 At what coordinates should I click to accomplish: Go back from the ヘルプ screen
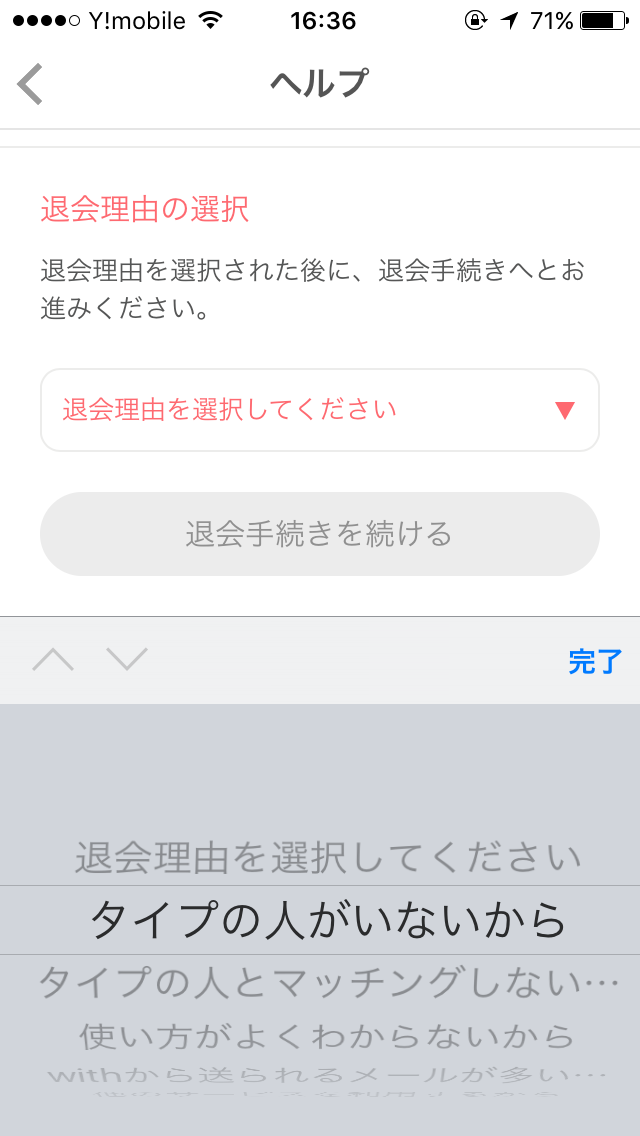30,85
